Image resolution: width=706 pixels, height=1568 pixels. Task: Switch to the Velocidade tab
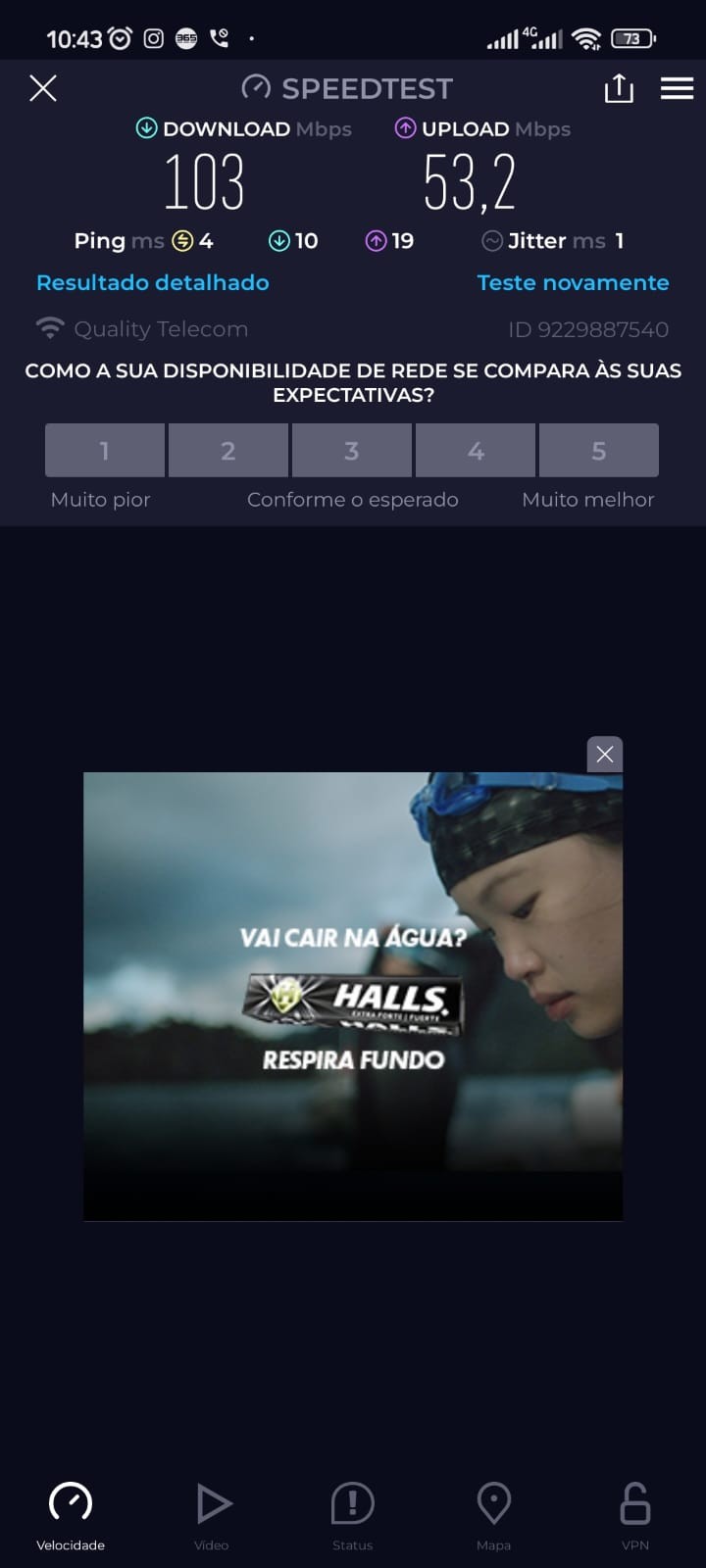(x=71, y=1516)
